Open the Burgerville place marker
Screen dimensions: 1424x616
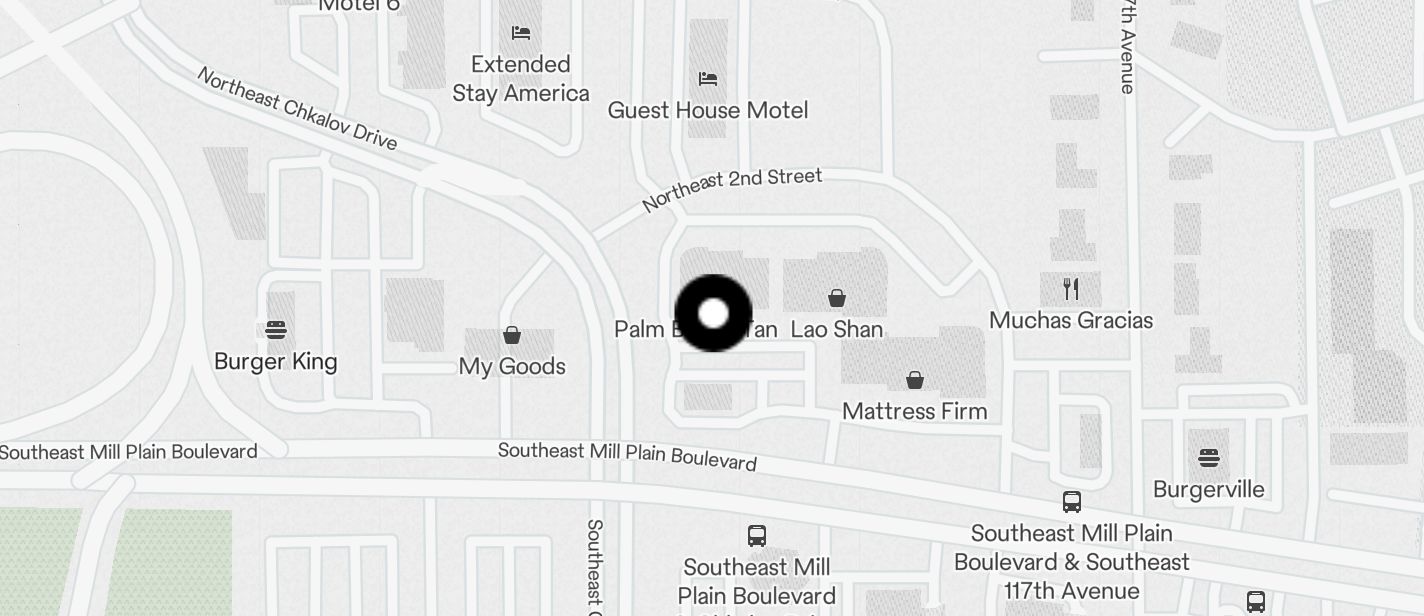(x=1209, y=459)
